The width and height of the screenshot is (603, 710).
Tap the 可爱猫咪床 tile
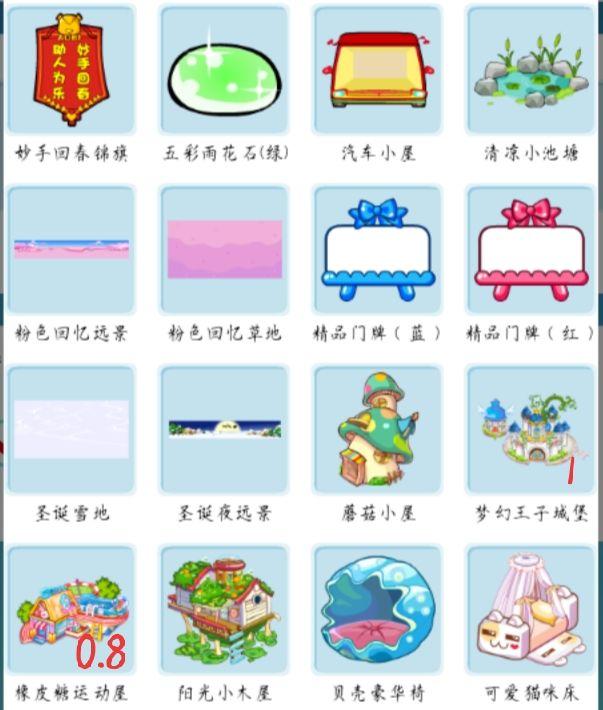530,609
